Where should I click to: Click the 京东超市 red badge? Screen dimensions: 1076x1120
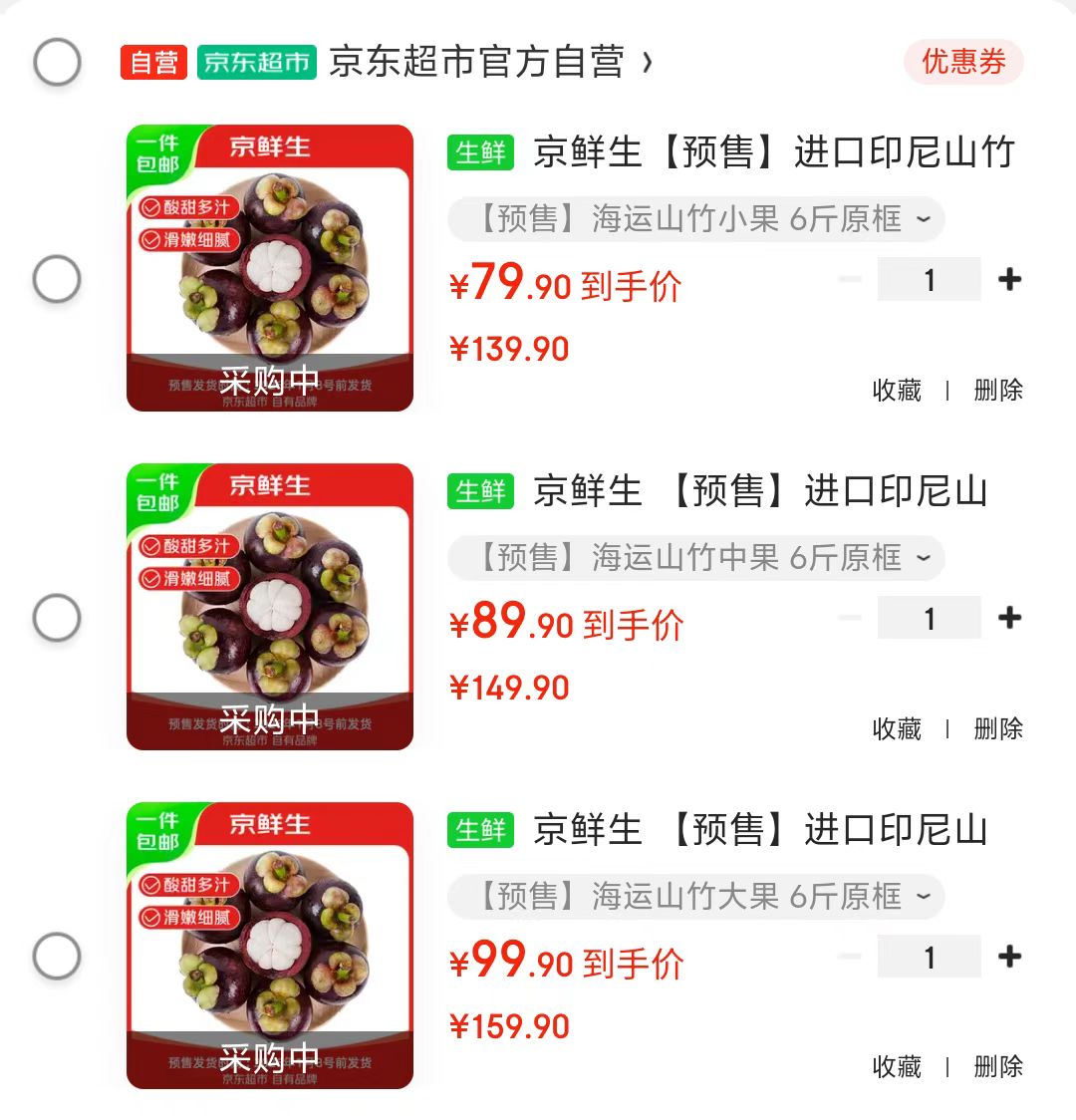[x=256, y=62]
